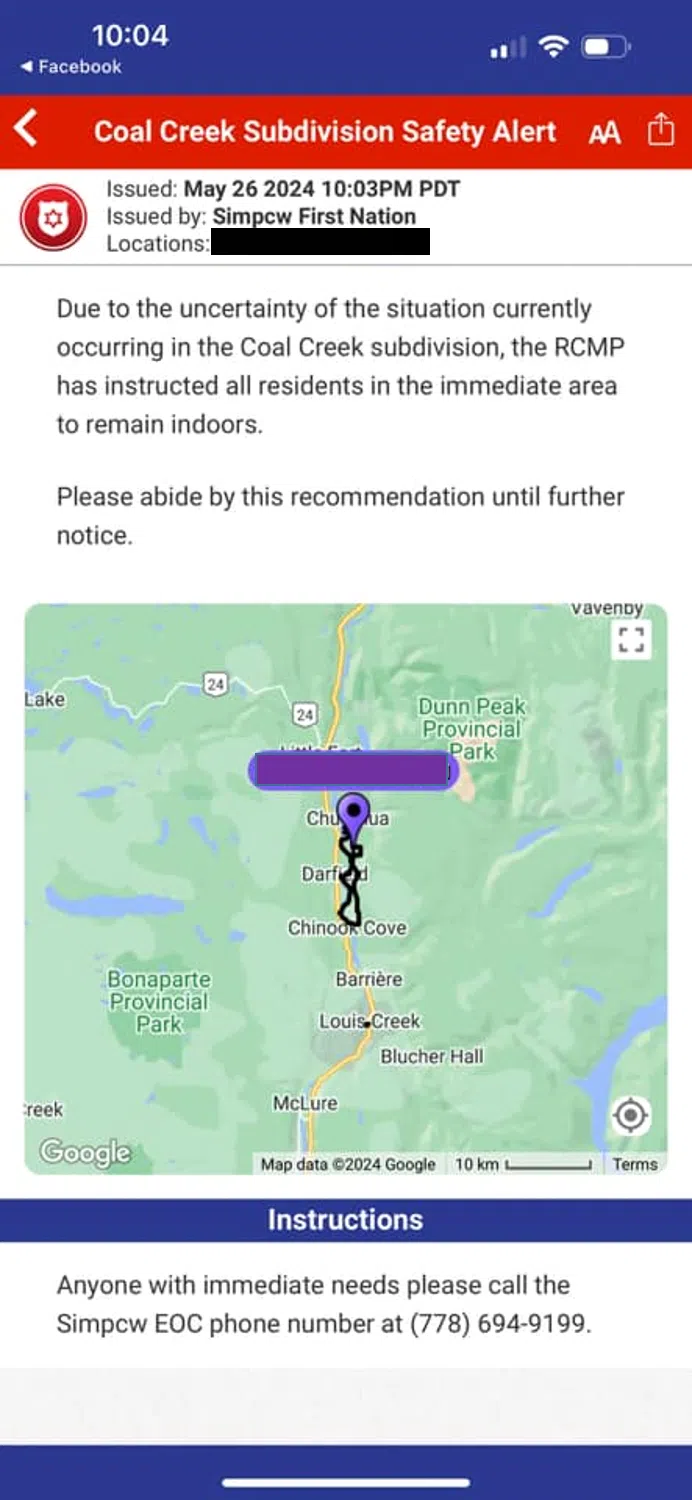The height and width of the screenshot is (1500, 692).
Task: Share this Coal Creek safety alert
Action: (660, 130)
